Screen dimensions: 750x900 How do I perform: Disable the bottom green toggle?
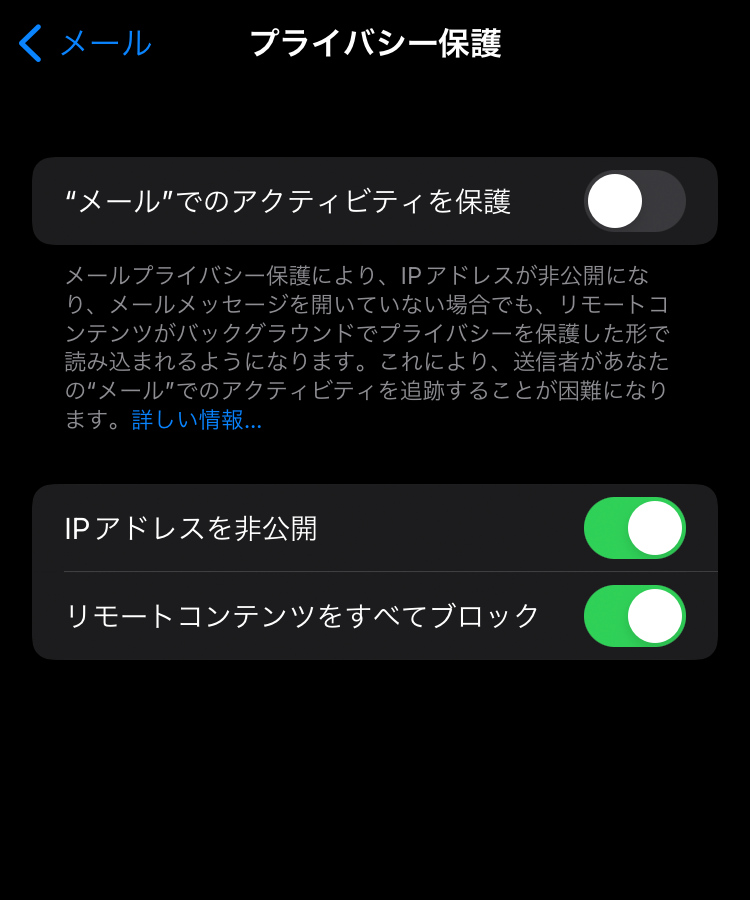(x=634, y=617)
